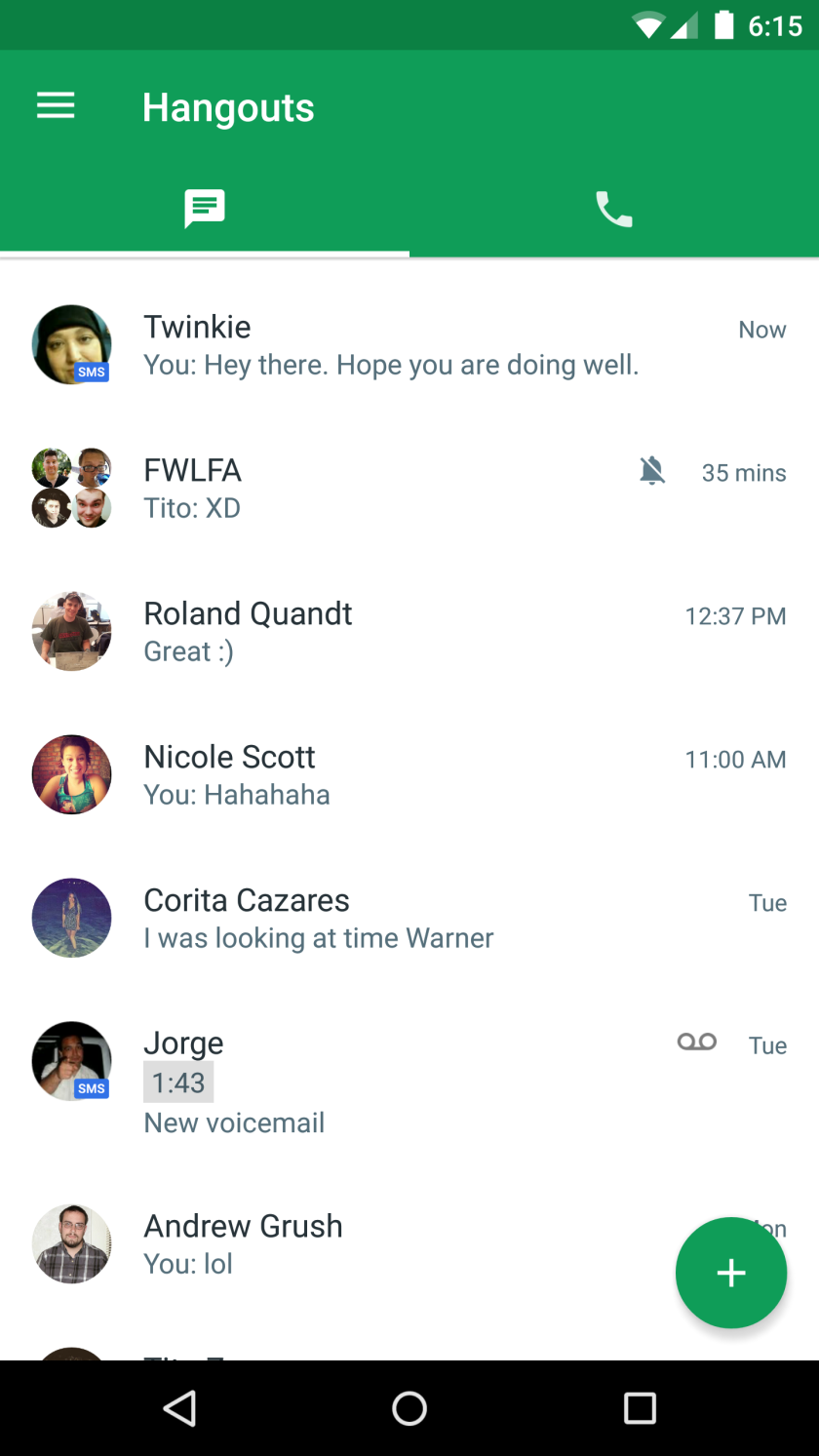Screen dimensions: 819x1456
Task: Switch to the messages tab
Action: [205, 209]
